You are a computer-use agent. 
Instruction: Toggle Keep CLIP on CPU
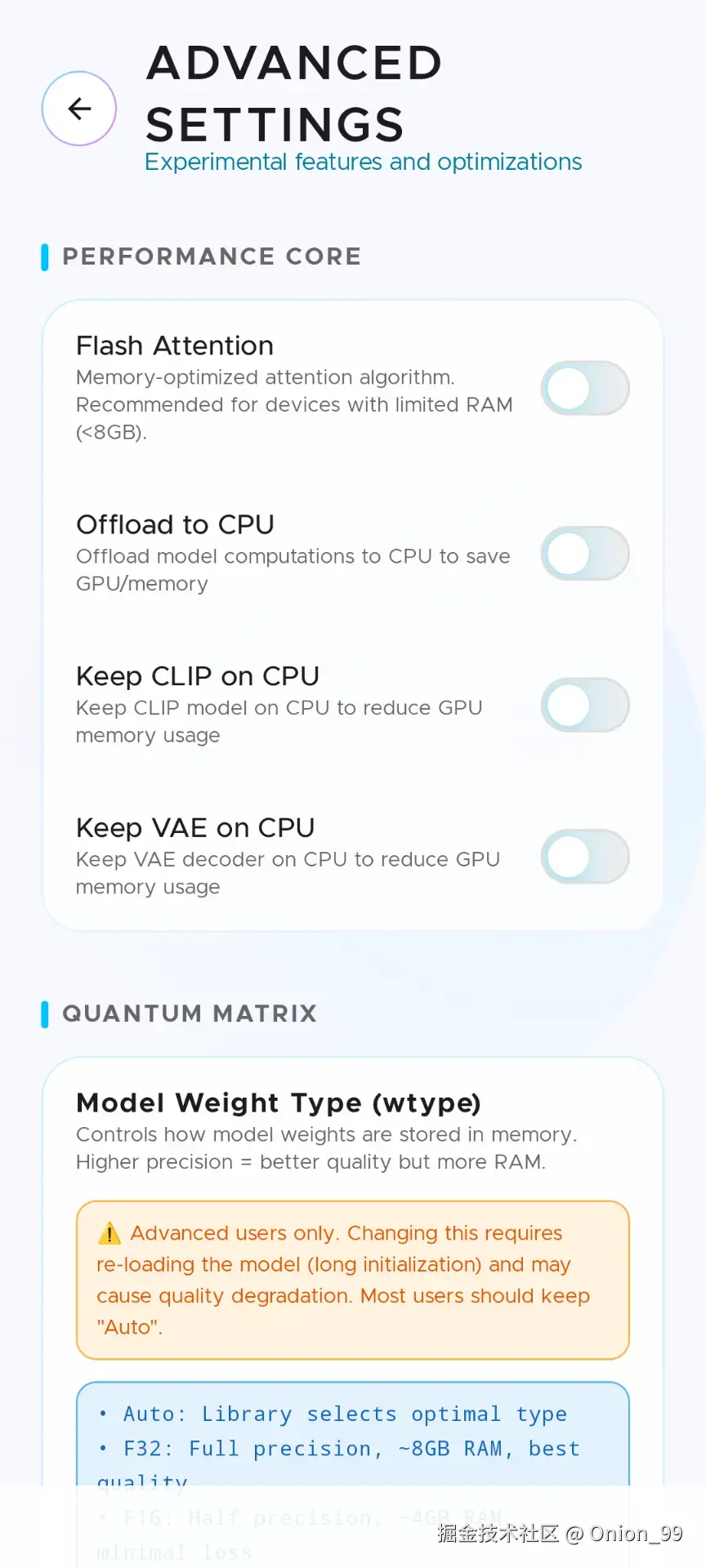[585, 706]
